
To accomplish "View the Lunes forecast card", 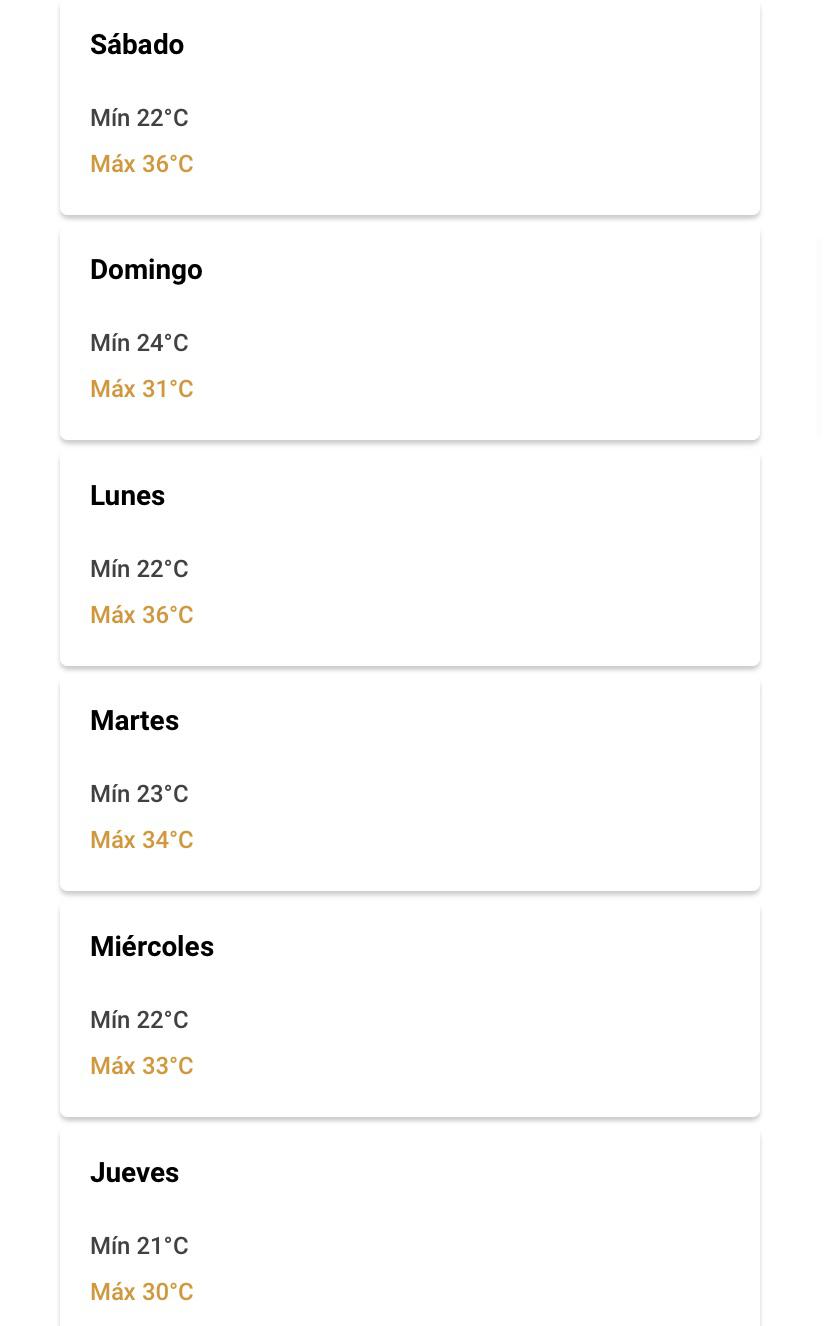I will [x=409, y=558].
